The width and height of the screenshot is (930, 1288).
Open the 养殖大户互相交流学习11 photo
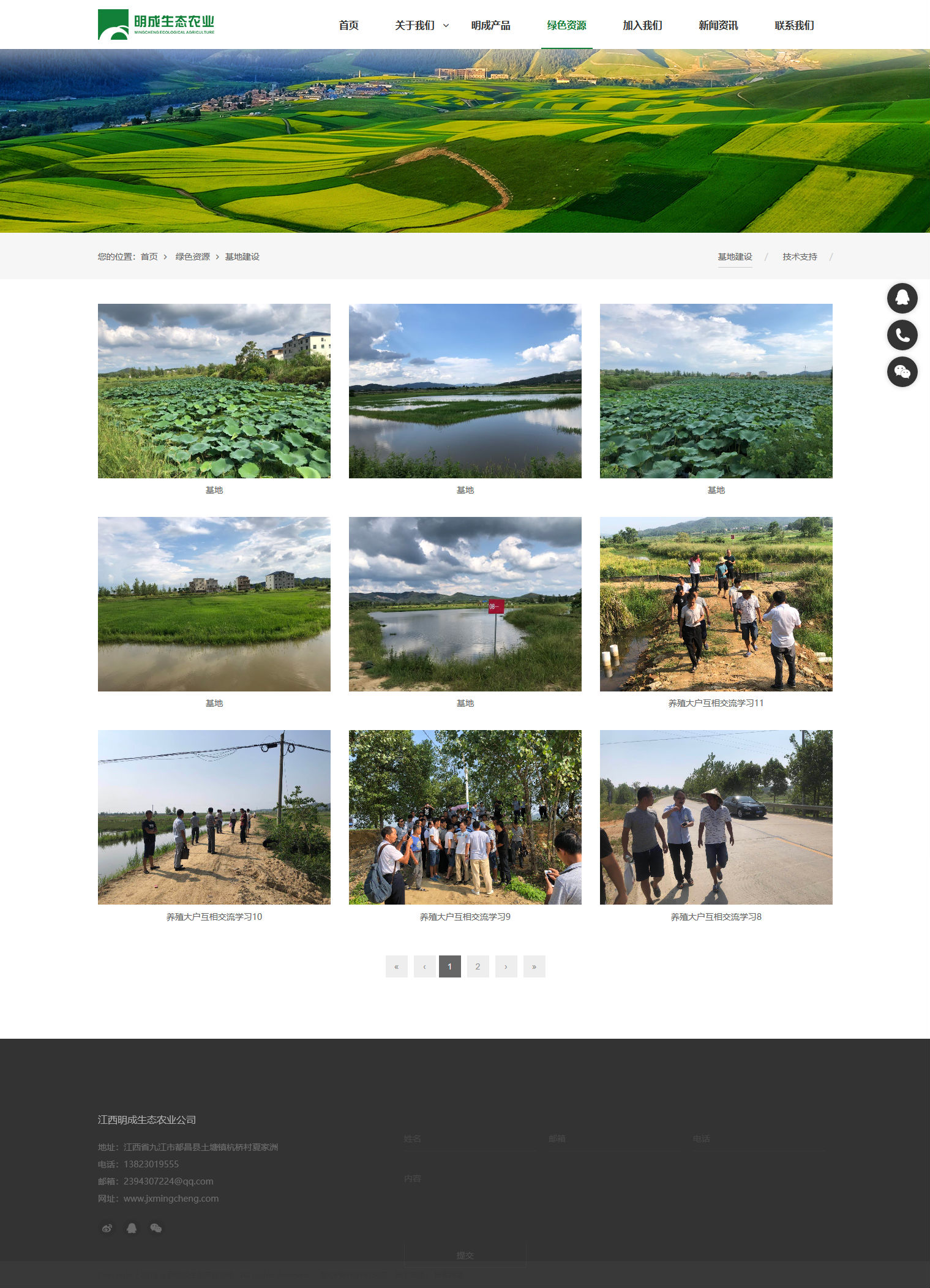pos(716,604)
